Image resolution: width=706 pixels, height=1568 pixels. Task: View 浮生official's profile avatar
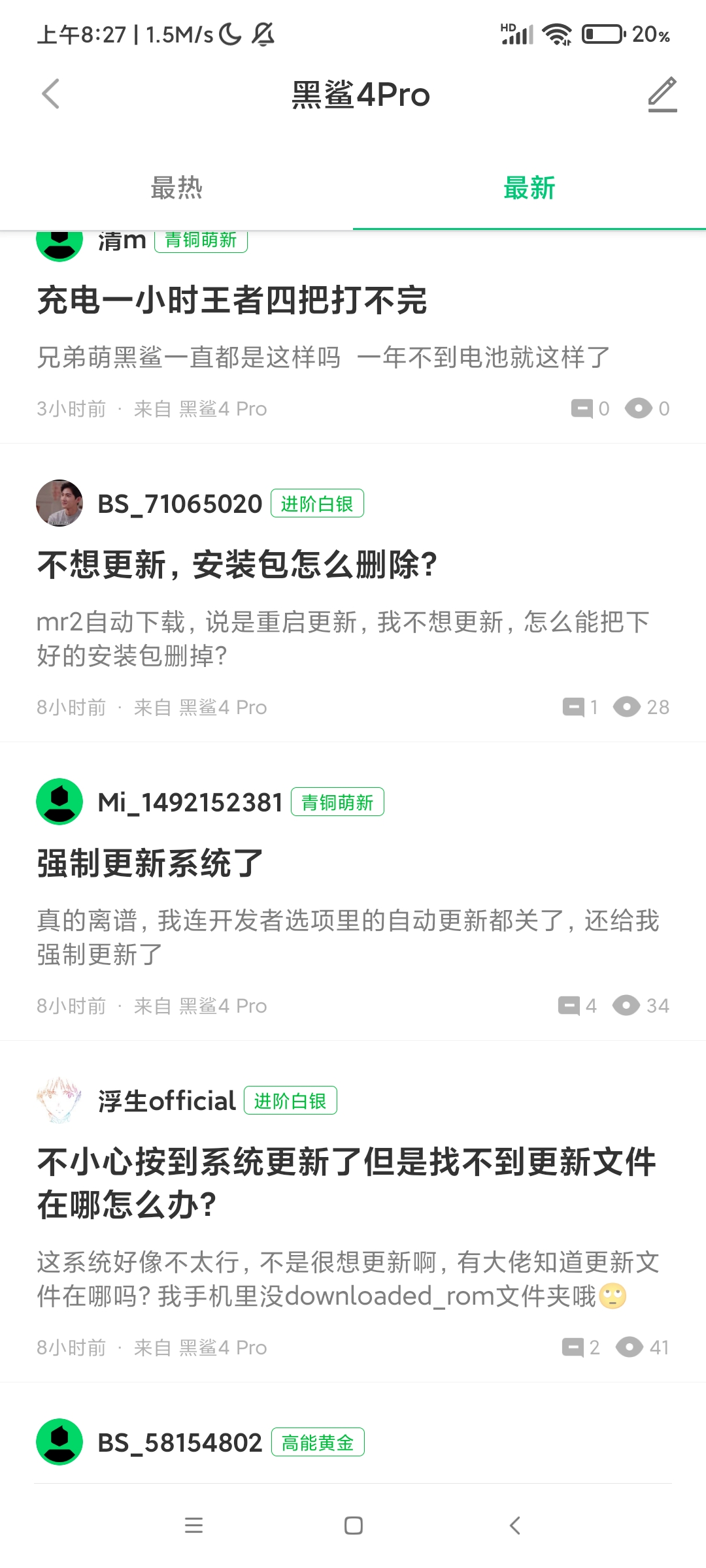click(x=59, y=1100)
